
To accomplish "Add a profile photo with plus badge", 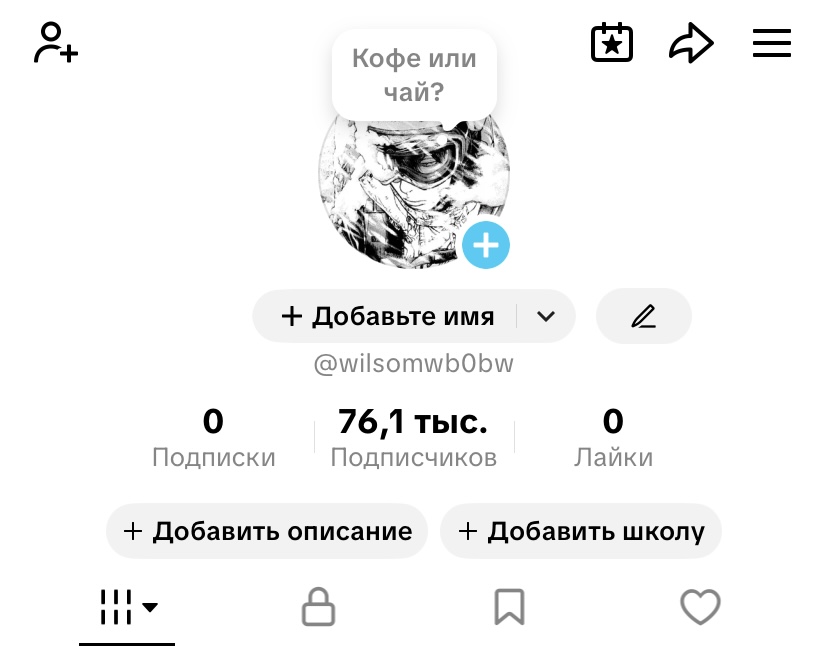I will pyautogui.click(x=486, y=244).
